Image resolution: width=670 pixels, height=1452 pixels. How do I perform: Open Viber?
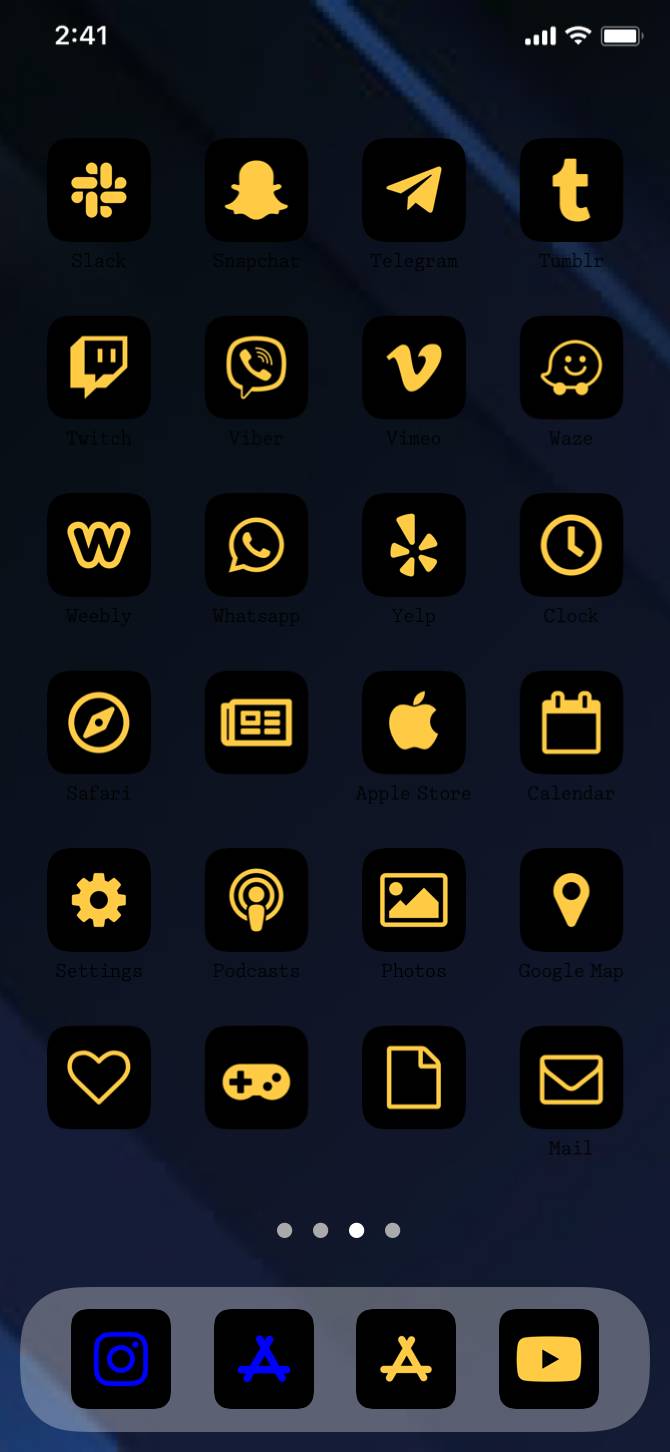[x=256, y=367]
